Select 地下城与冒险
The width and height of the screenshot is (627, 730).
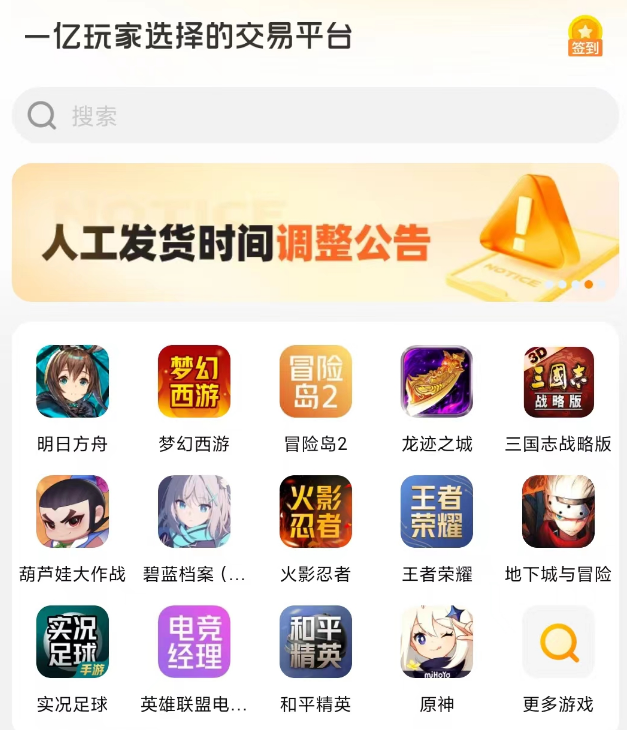(558, 512)
